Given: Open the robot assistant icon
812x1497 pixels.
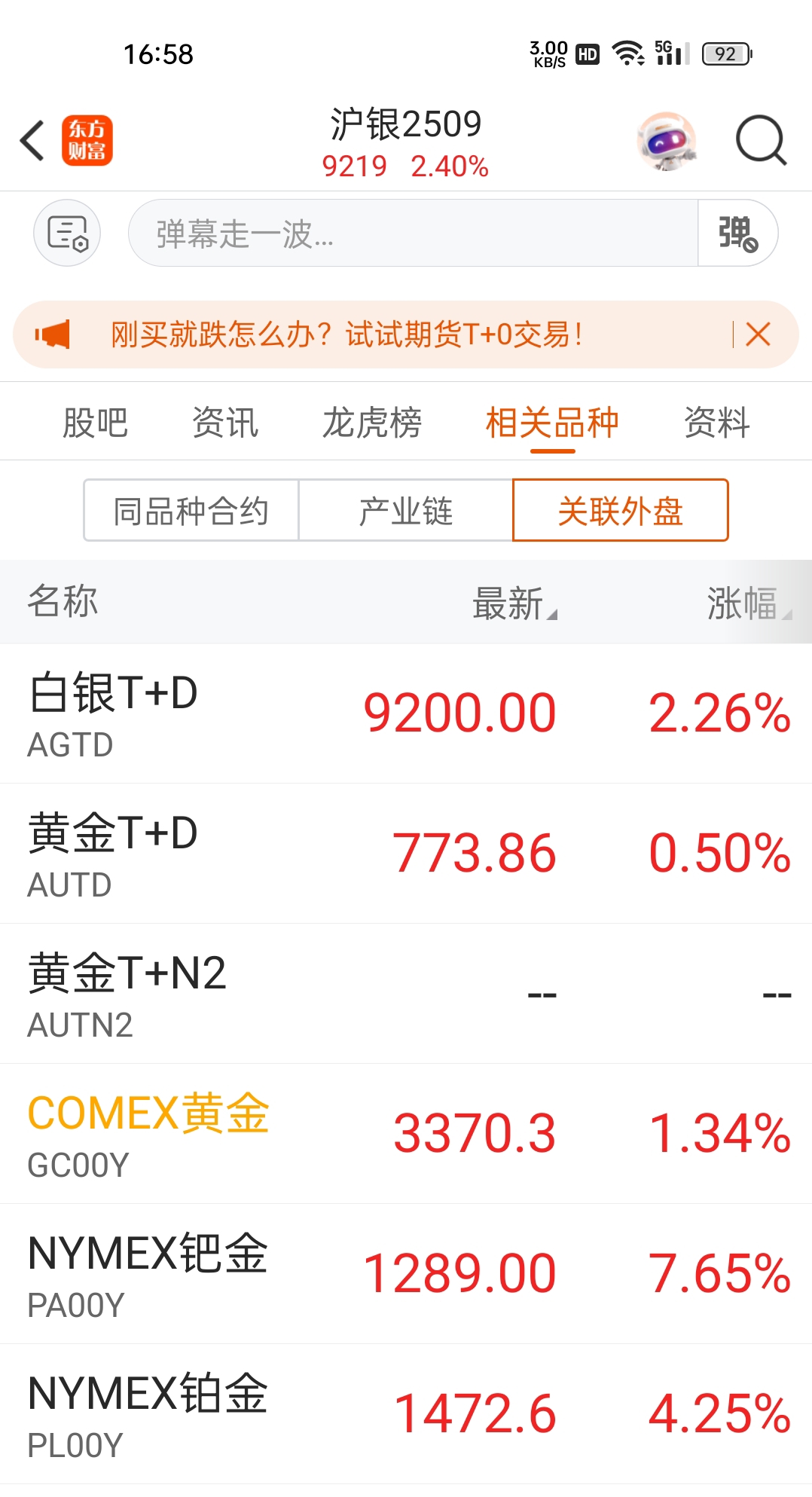Looking at the screenshot, I should point(666,141).
